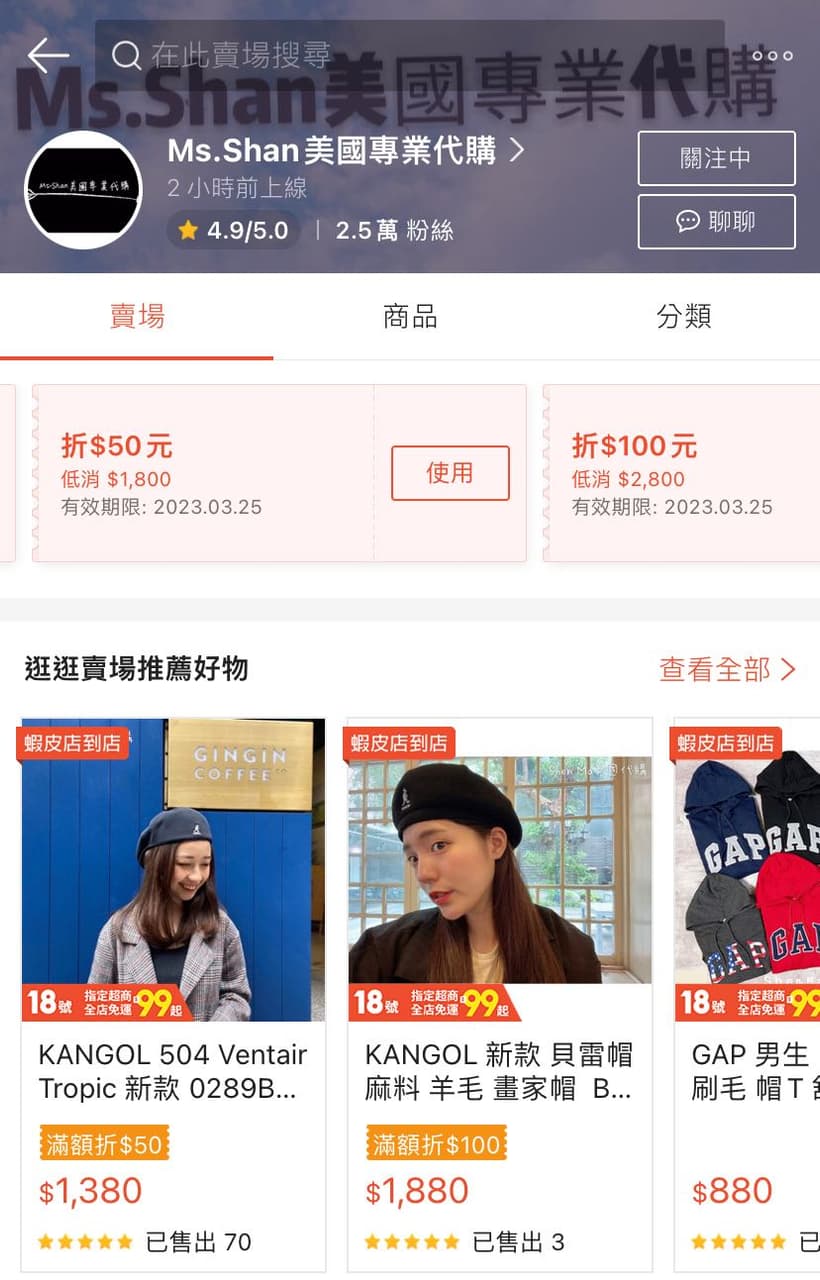Tap the five-star rating under the $1,380 KANGOL hat

85,1242
